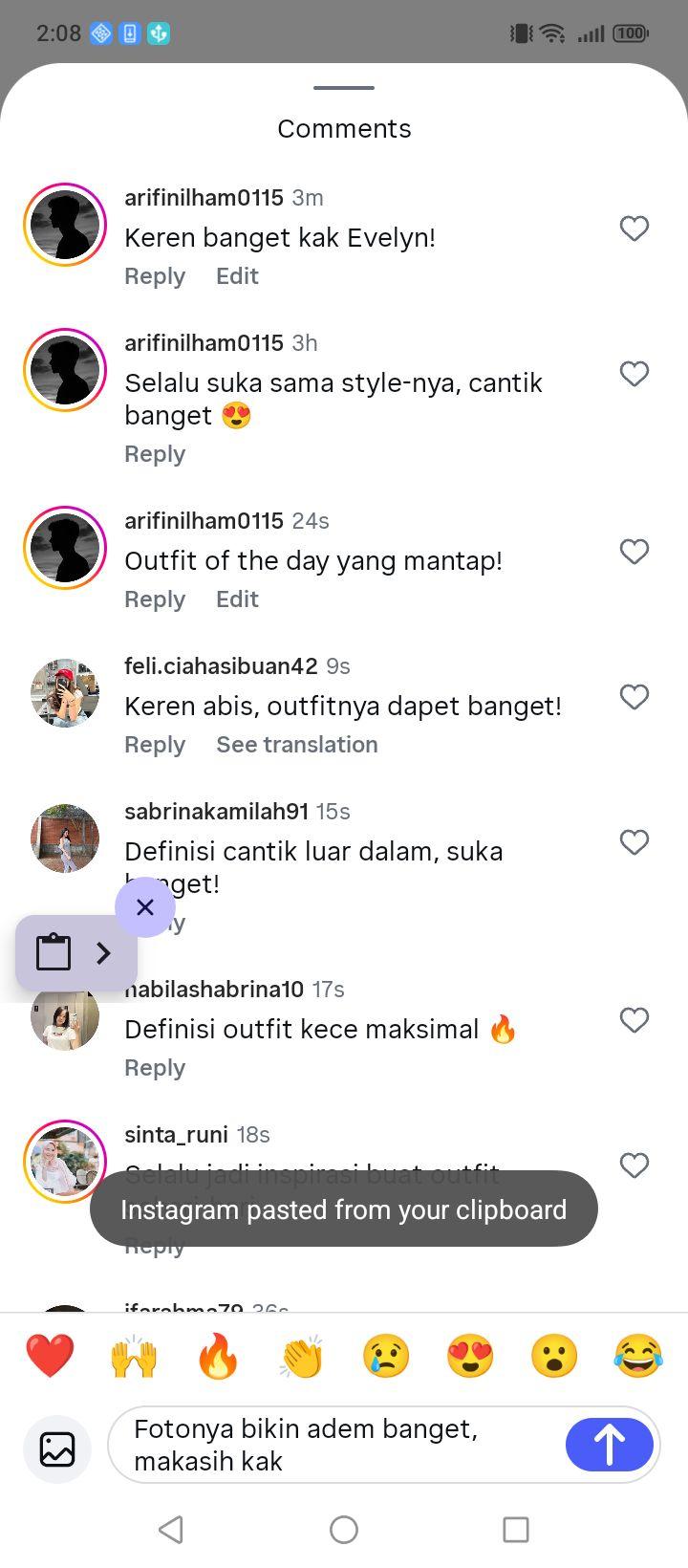Image resolution: width=688 pixels, height=1568 pixels.
Task: Open sinta_runi's profile picture
Action: 65,1162
